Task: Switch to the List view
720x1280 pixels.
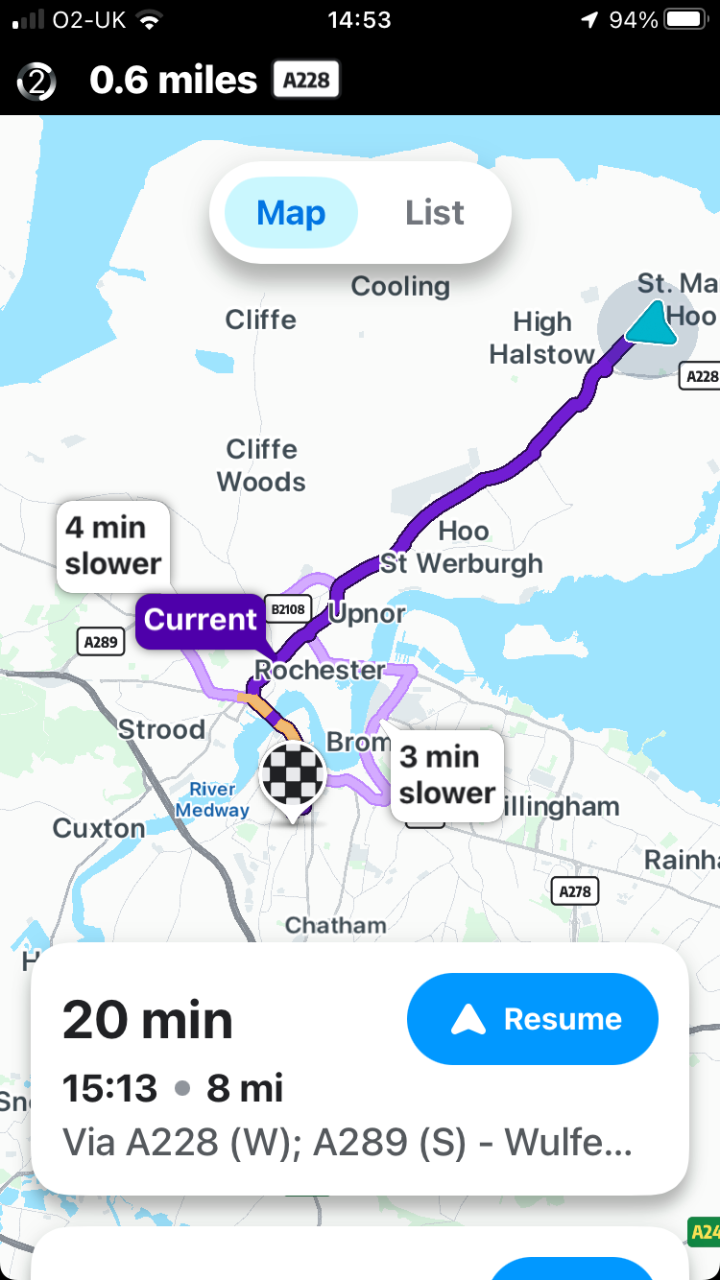Action: 434,213
